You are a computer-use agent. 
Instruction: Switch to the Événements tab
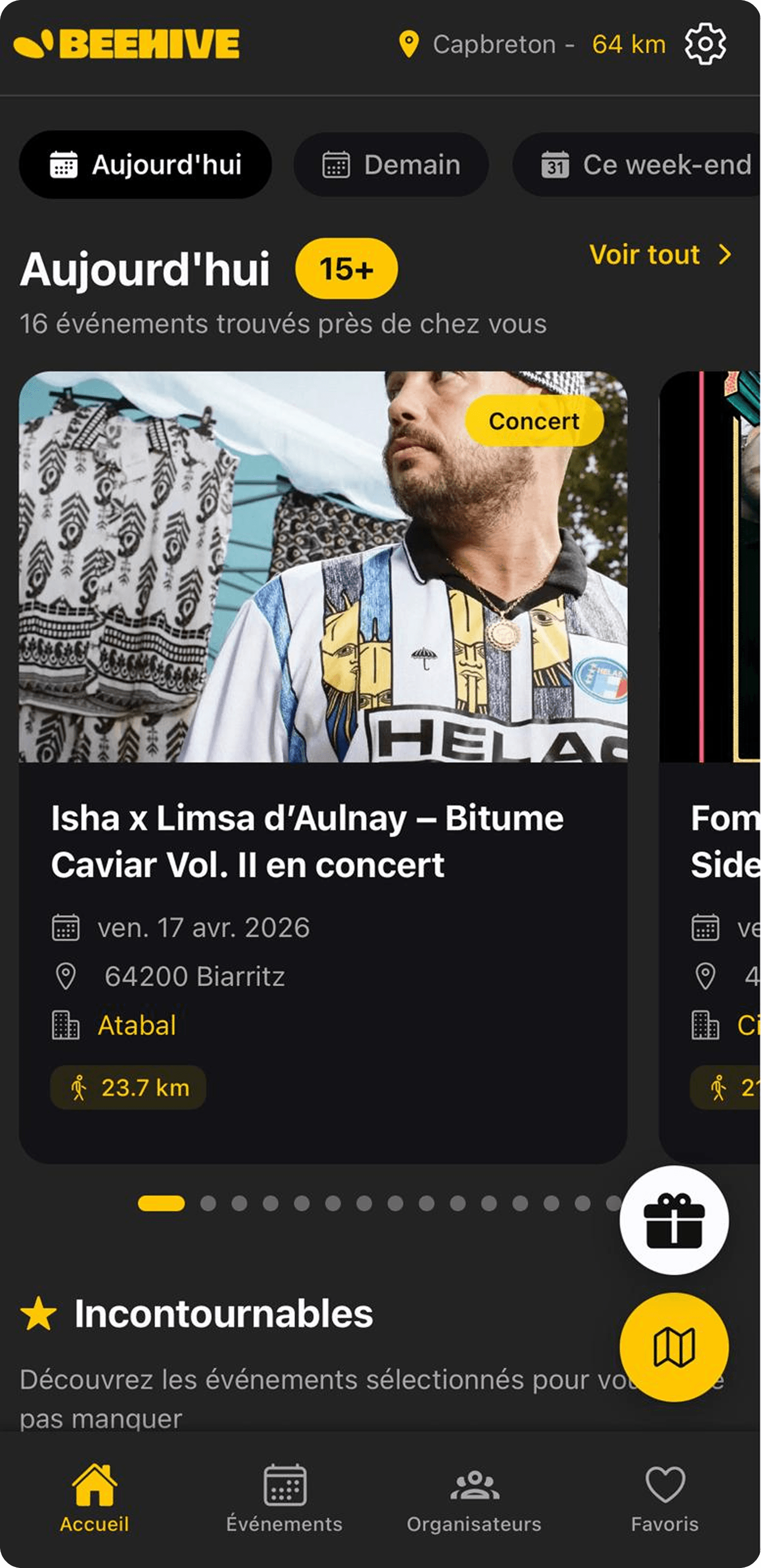click(x=284, y=1498)
